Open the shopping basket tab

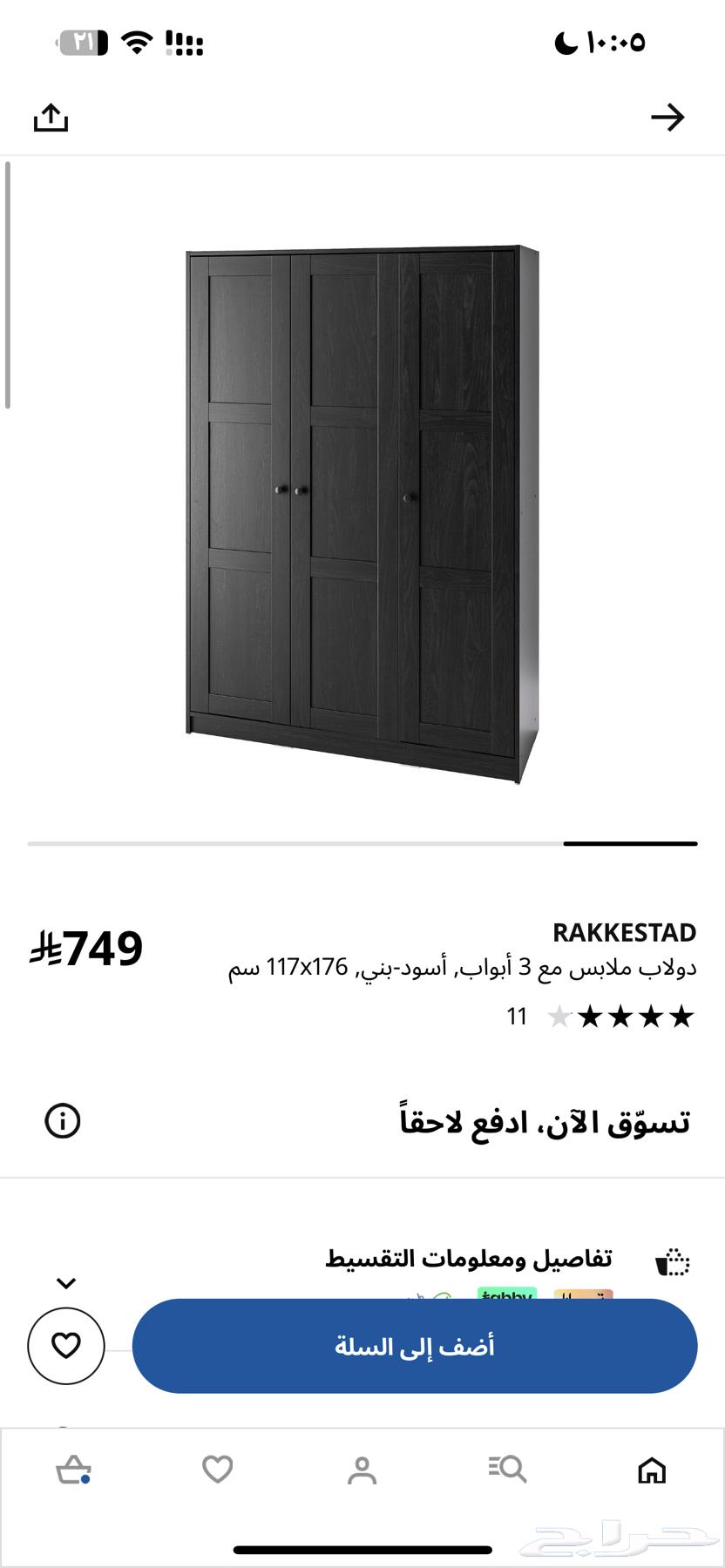(x=73, y=1470)
